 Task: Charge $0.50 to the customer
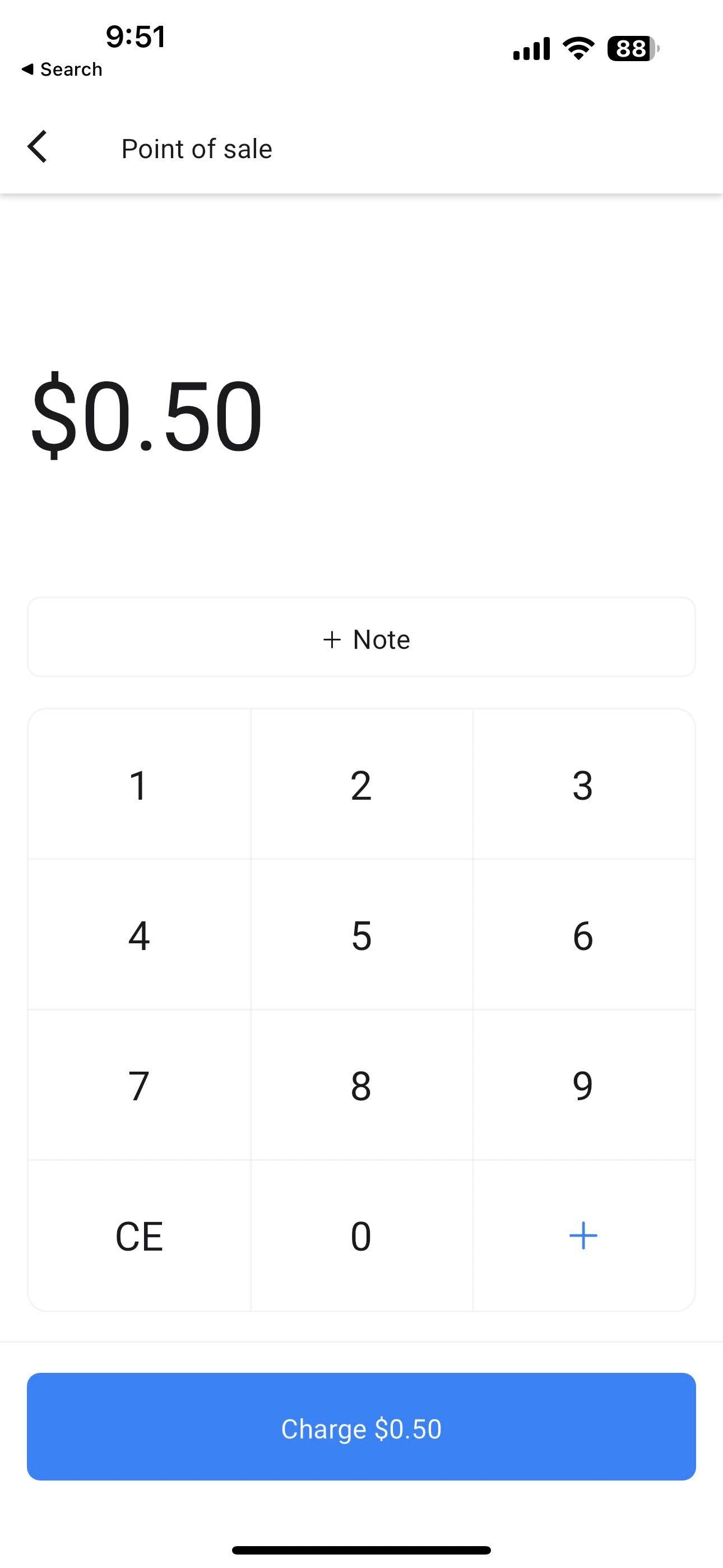(361, 1427)
